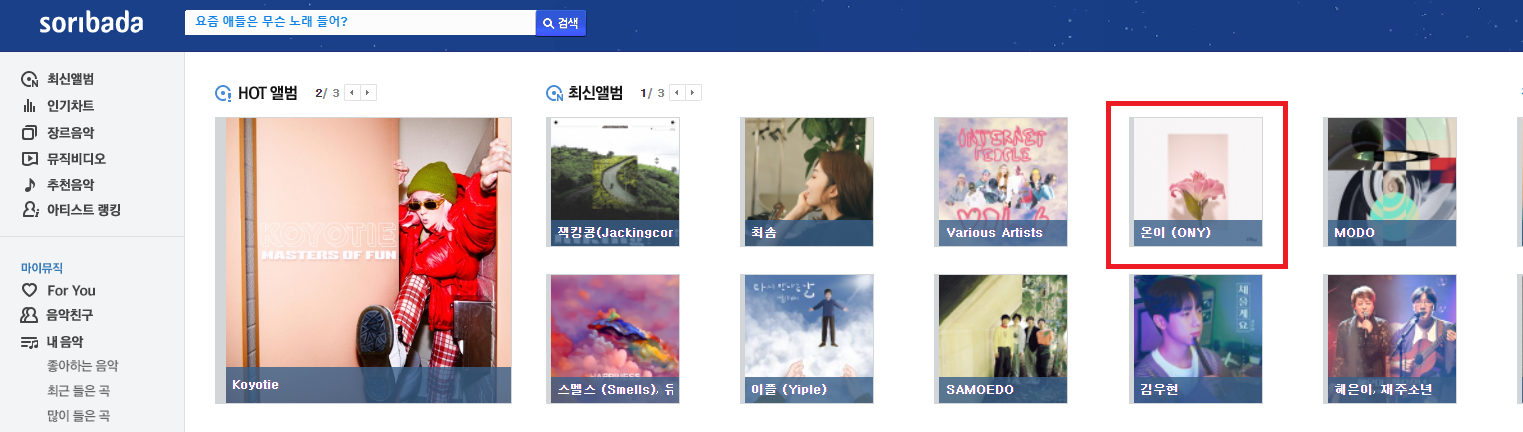Open the 김우현 album

pos(1196,338)
